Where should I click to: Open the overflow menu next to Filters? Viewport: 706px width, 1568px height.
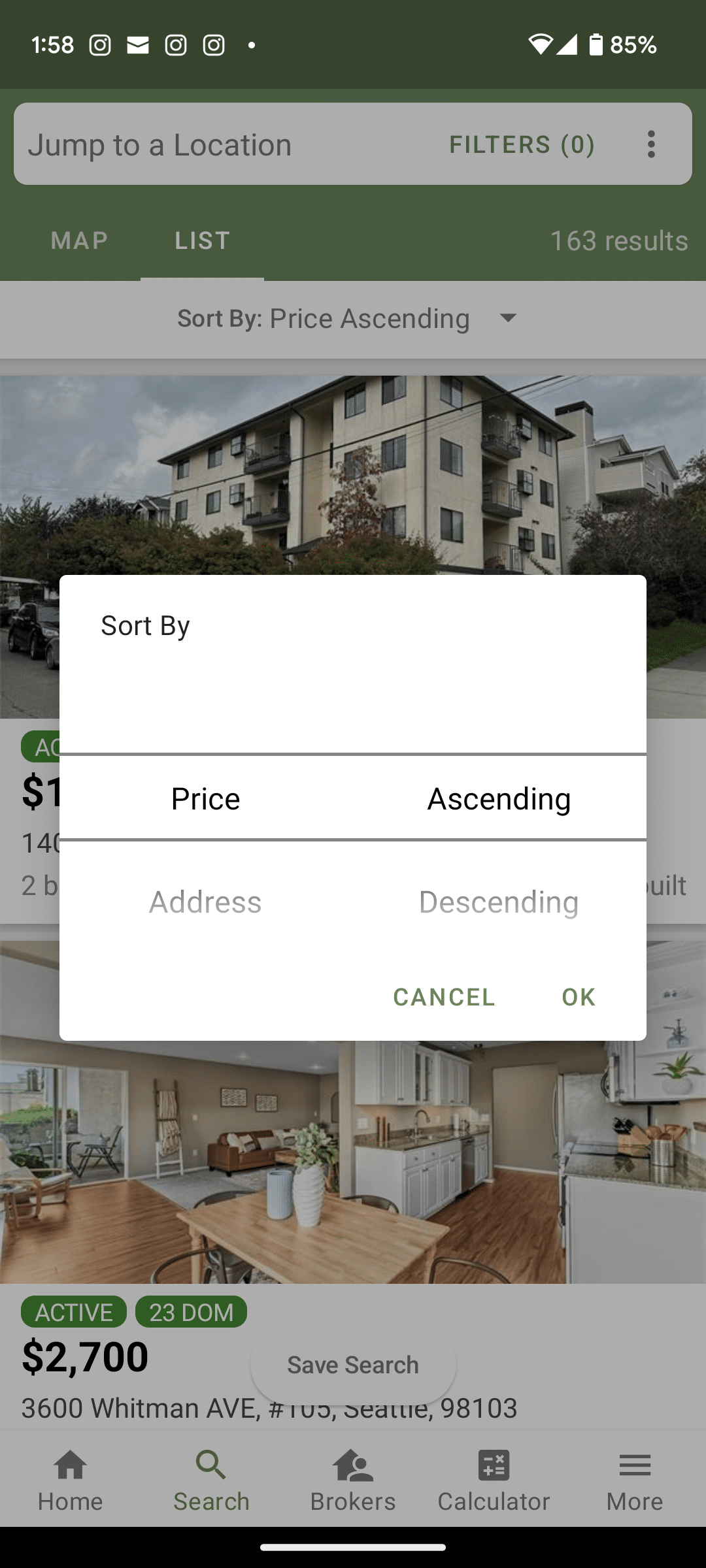651,144
